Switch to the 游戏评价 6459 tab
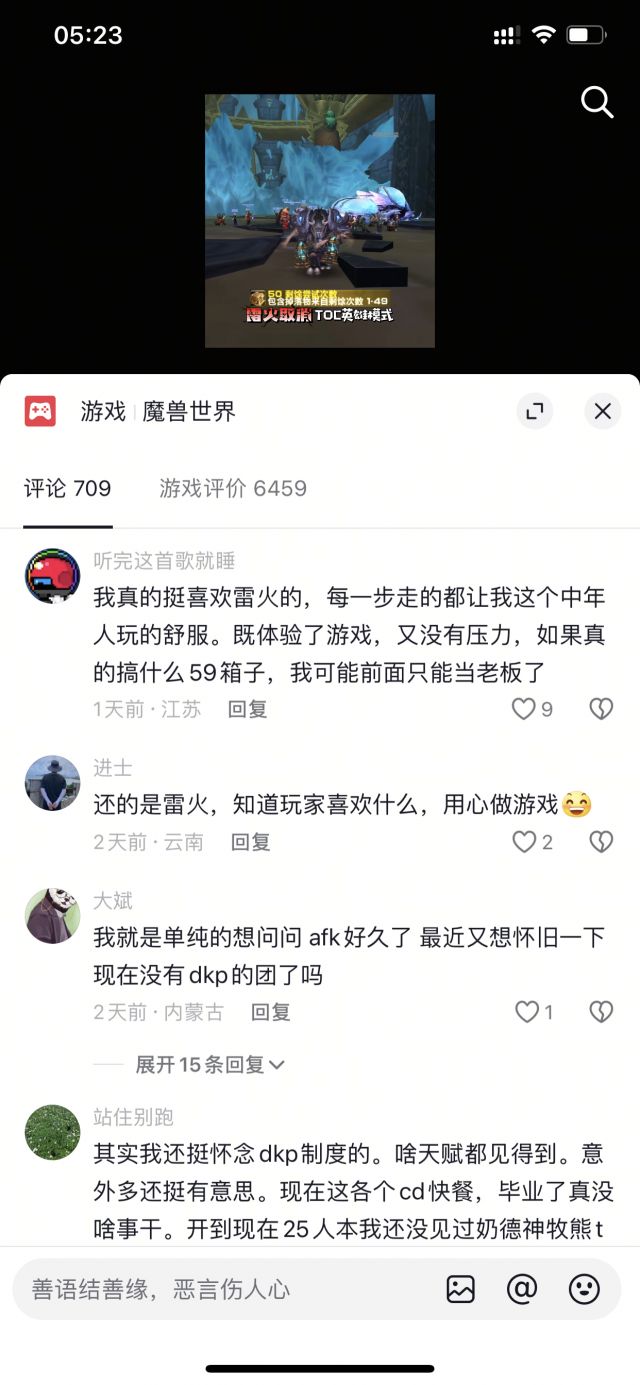 233,488
